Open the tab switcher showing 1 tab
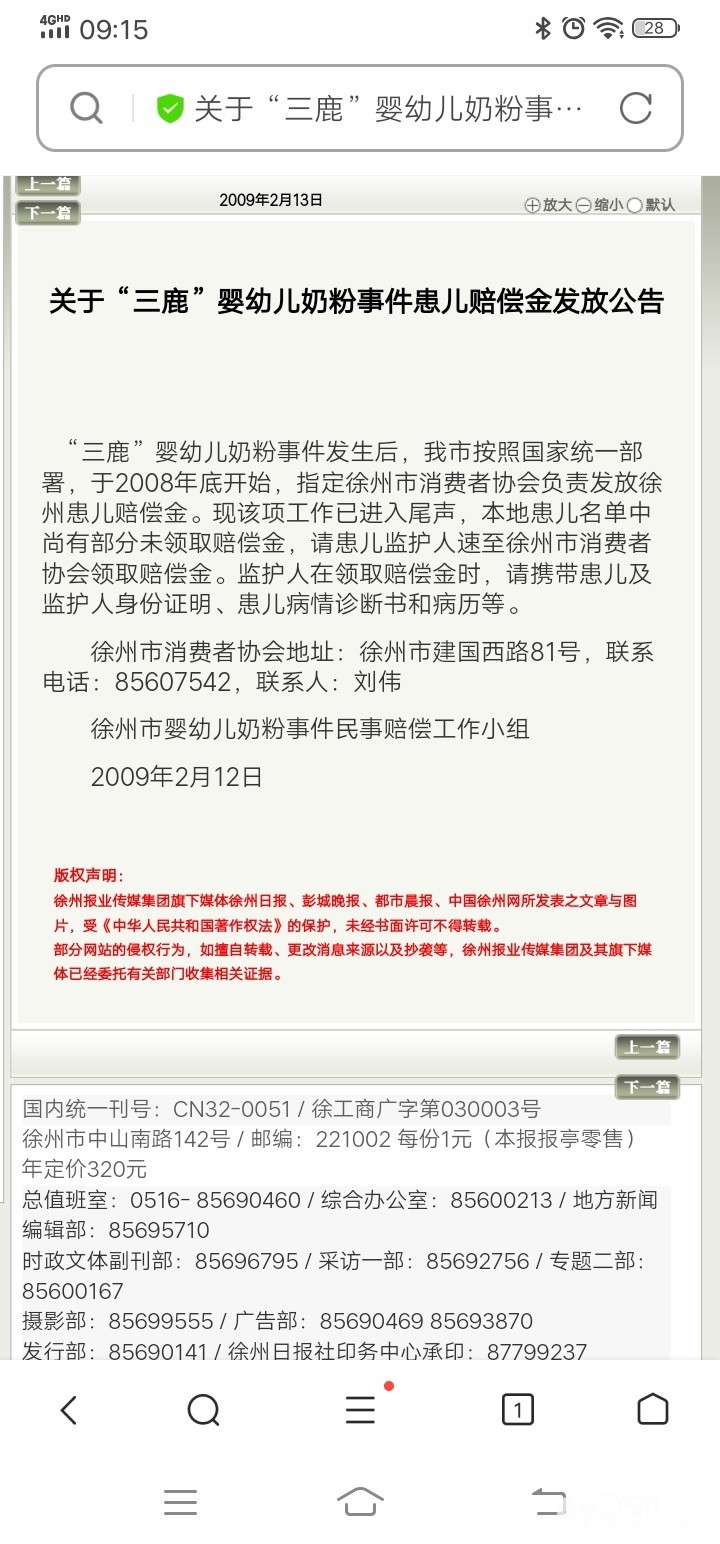Viewport: 720px width, 1544px height. click(517, 1410)
